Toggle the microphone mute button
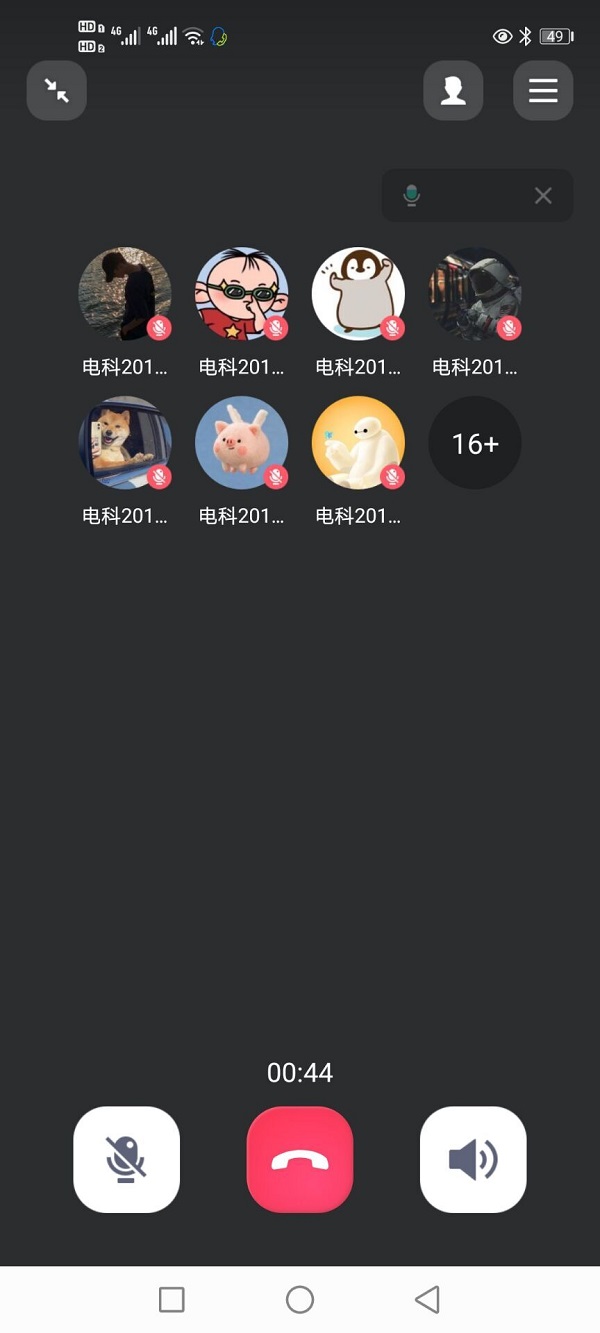 (127, 1160)
